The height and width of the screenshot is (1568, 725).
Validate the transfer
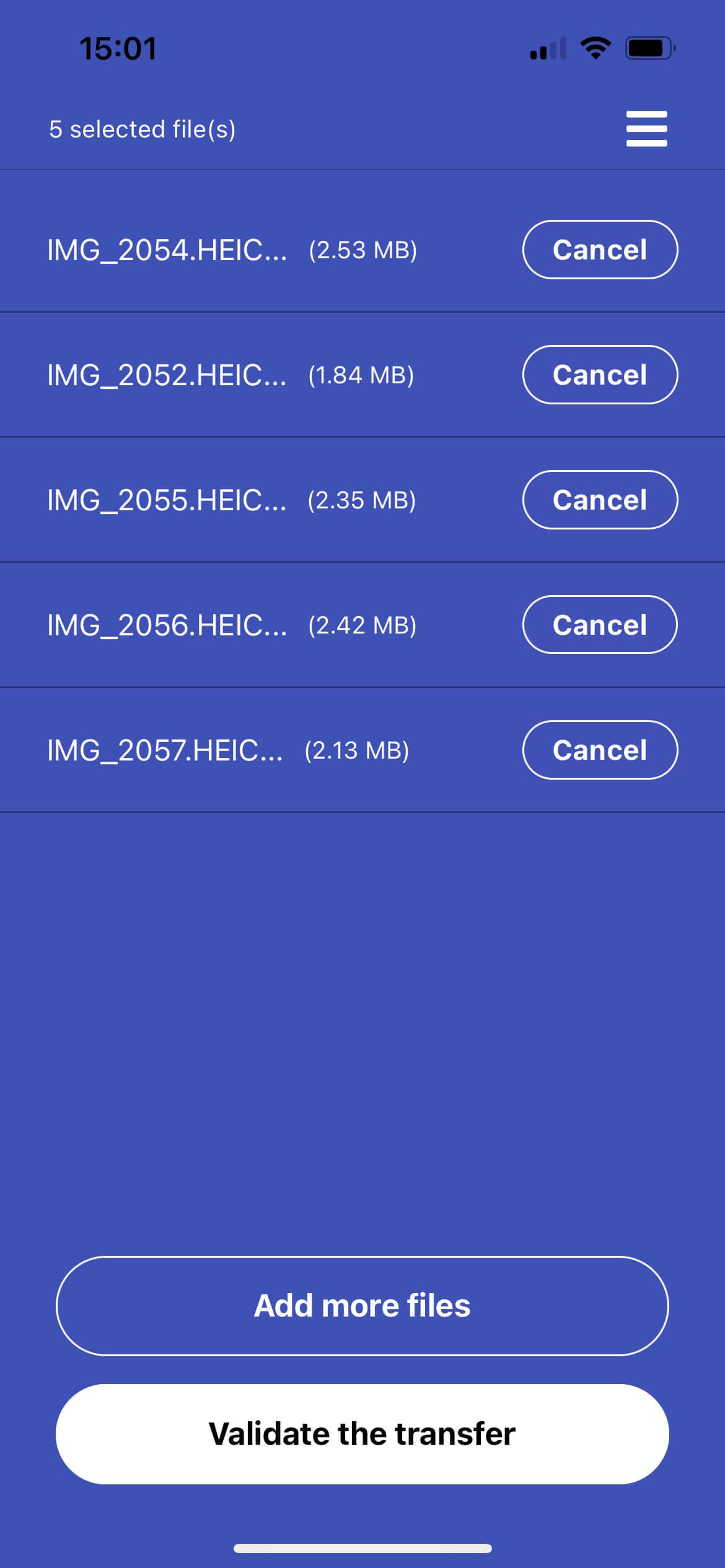coord(362,1435)
